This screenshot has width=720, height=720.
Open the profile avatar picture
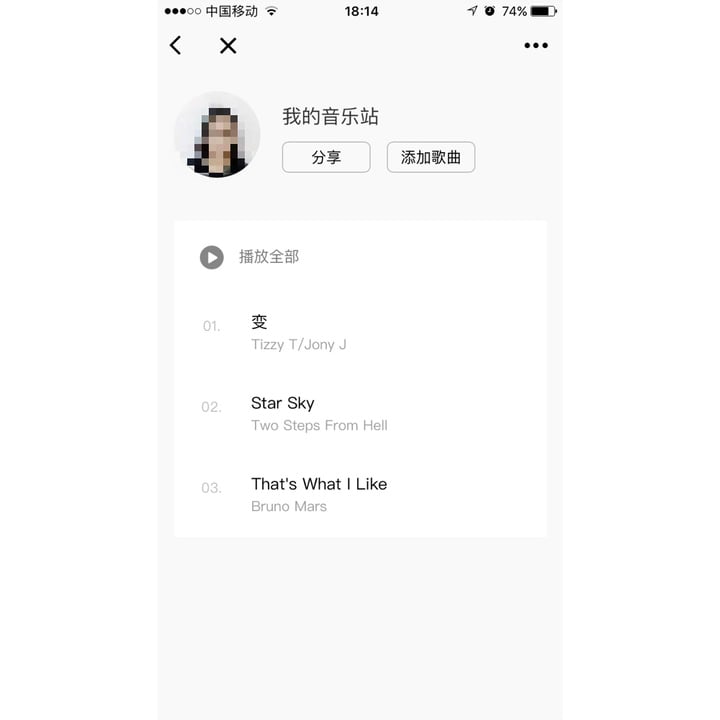pyautogui.click(x=217, y=135)
